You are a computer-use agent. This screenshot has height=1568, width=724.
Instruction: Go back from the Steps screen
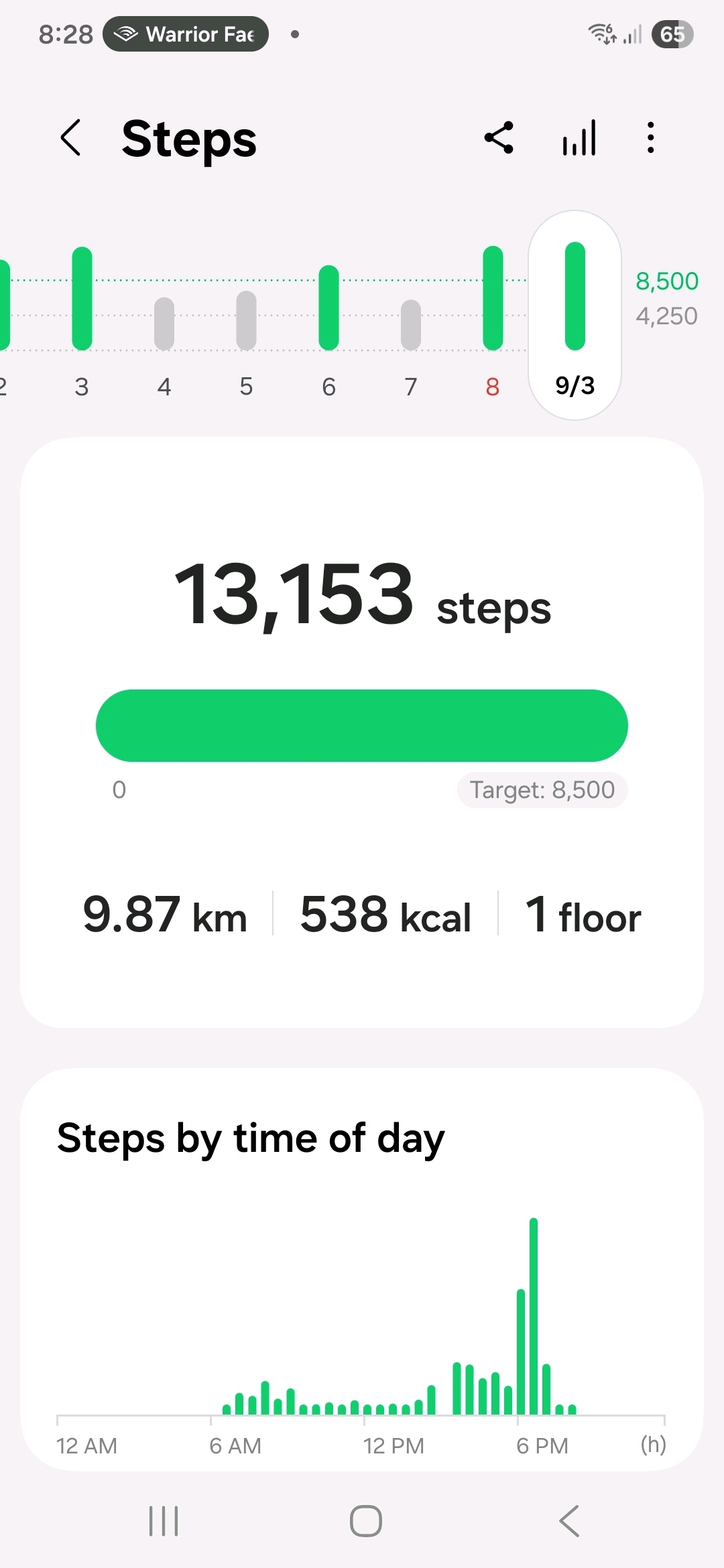pos(71,138)
